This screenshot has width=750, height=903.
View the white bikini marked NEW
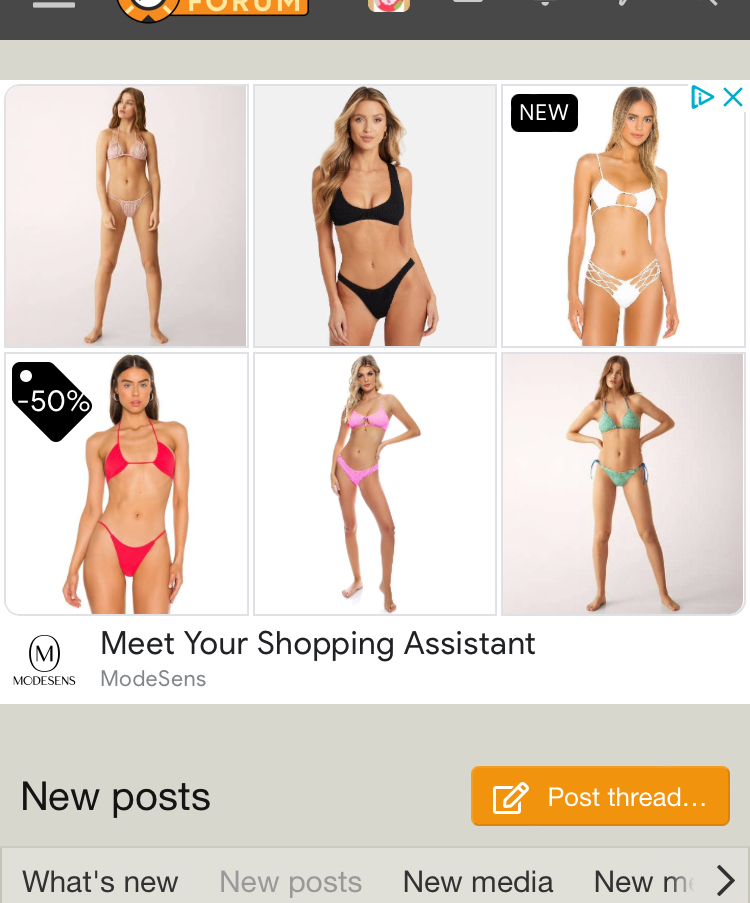click(x=622, y=216)
